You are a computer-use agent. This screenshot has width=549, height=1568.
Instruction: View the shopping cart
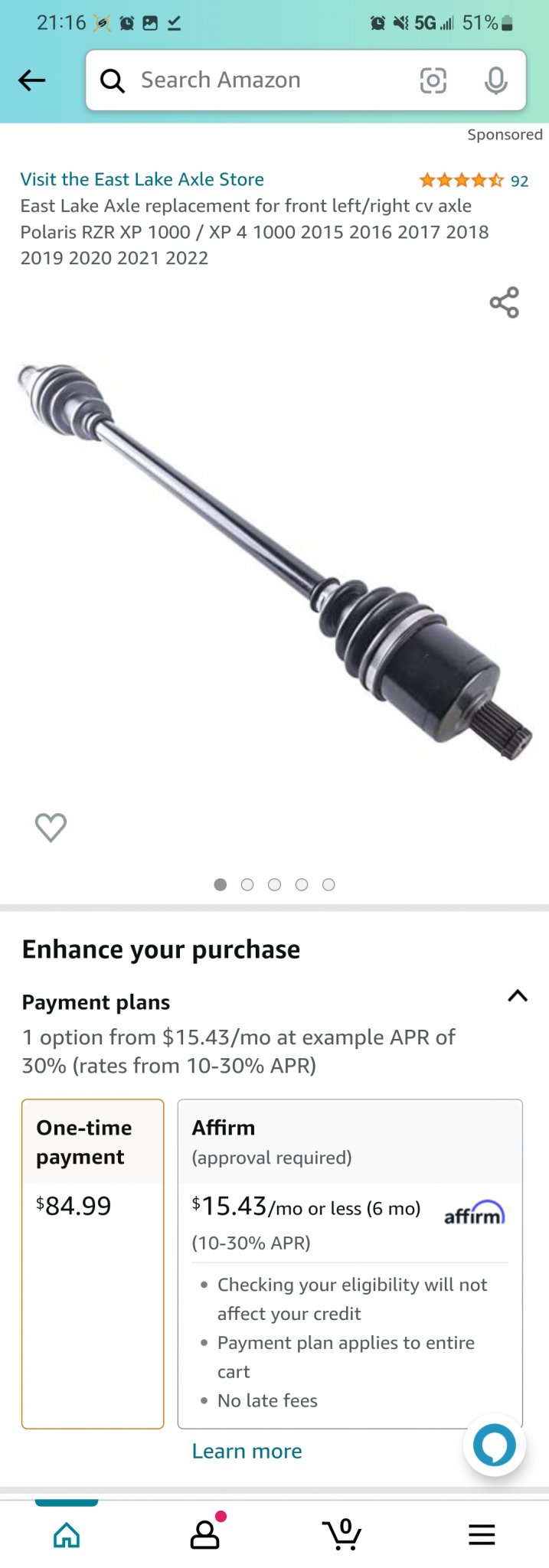pyautogui.click(x=342, y=1534)
